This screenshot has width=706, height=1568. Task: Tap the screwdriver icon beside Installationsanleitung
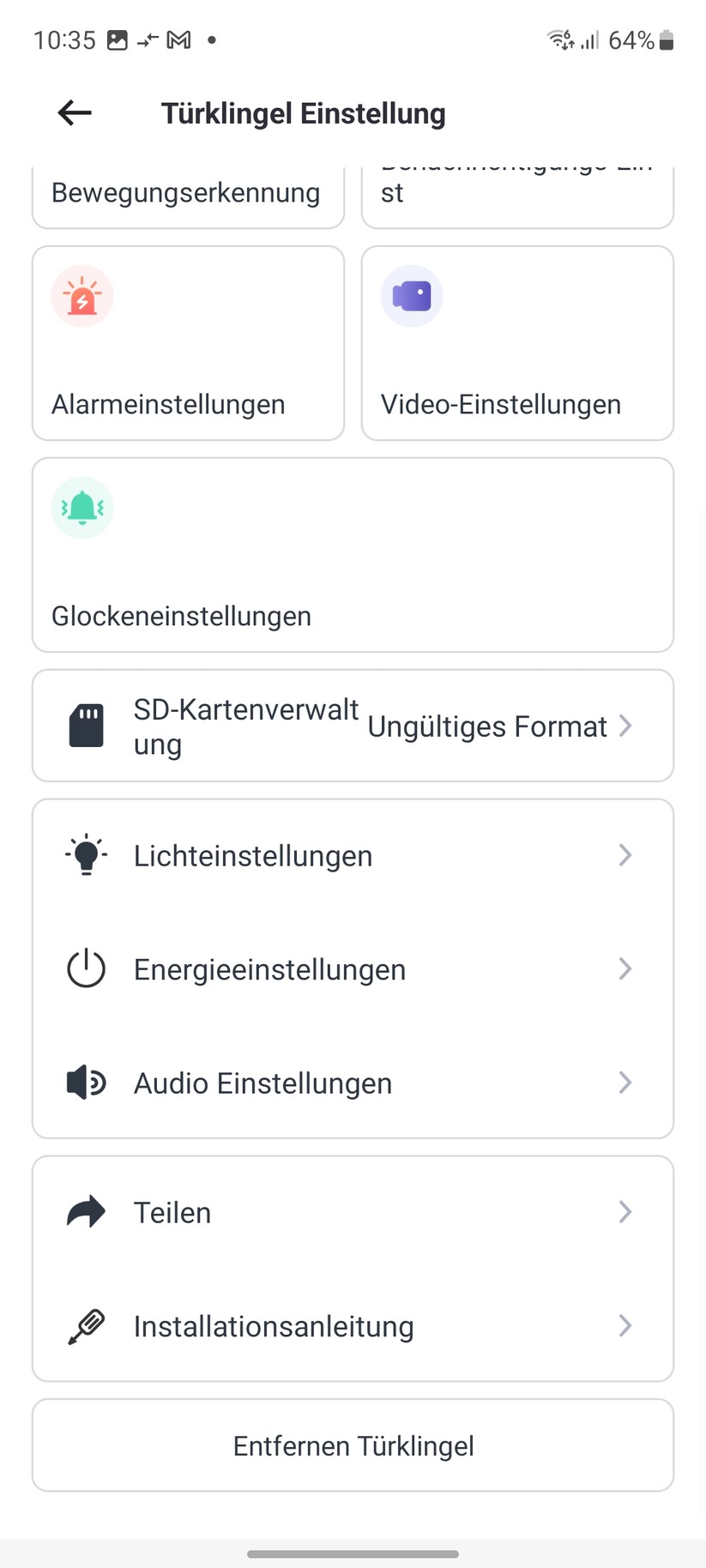point(85,1326)
